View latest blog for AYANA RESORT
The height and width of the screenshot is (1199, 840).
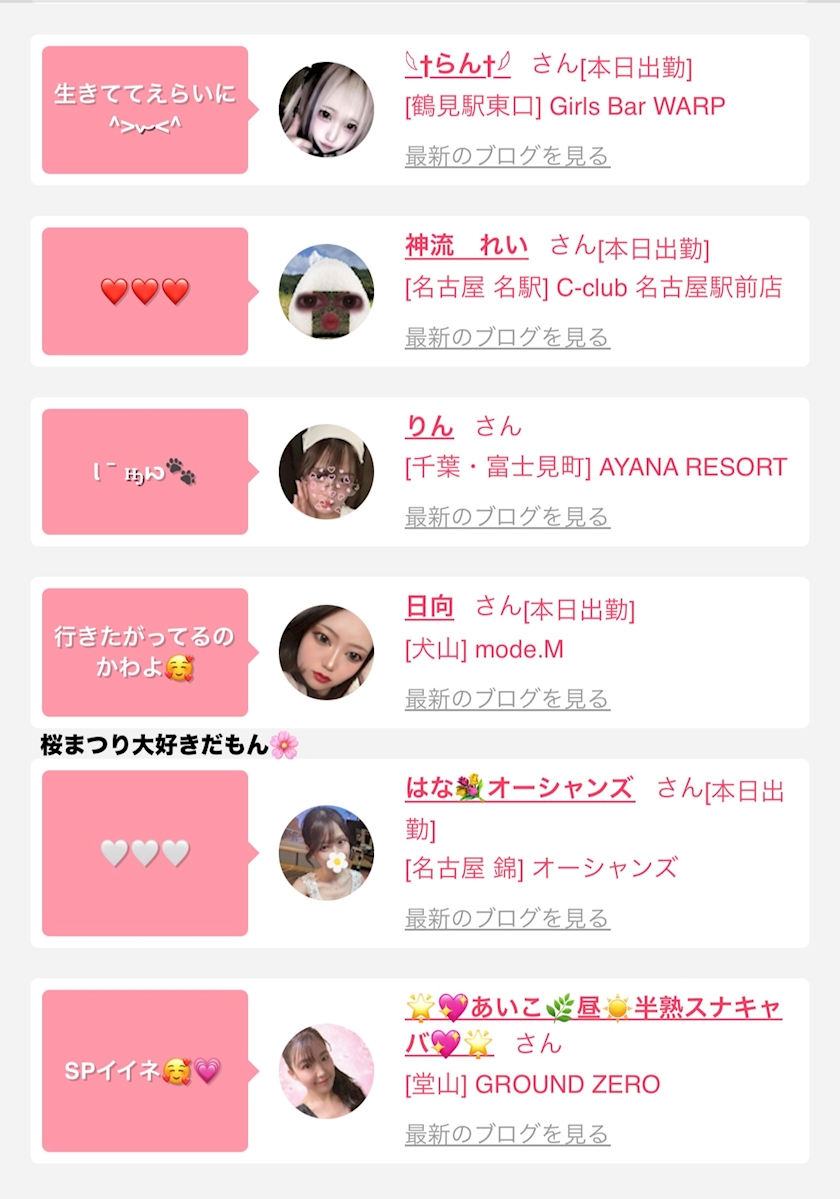[x=507, y=518]
